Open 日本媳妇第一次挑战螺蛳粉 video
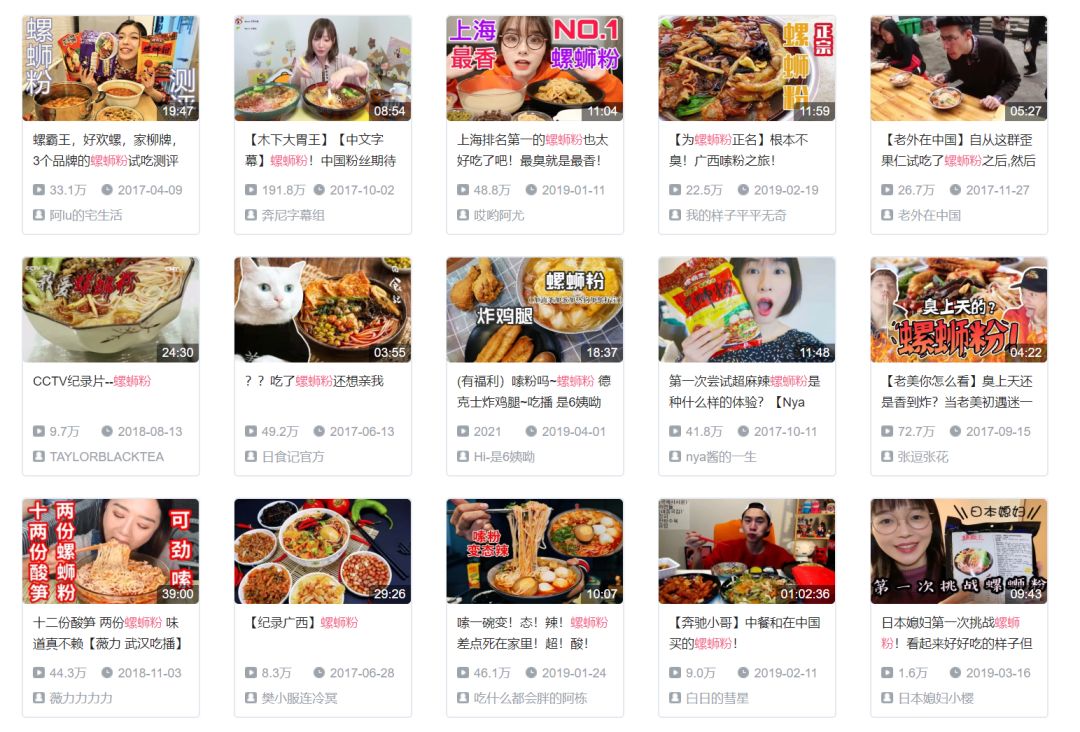Viewport: 1080px width, 732px height. pos(958,551)
